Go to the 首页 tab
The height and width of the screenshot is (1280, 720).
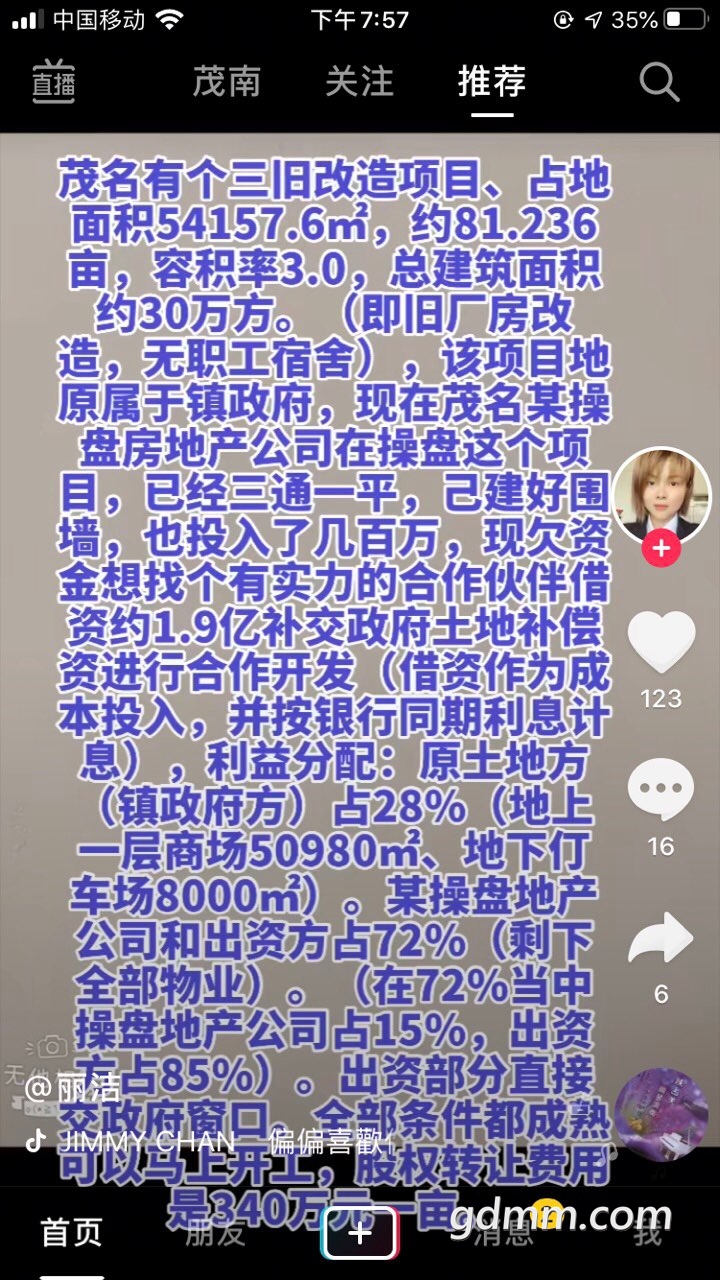coord(71,1232)
